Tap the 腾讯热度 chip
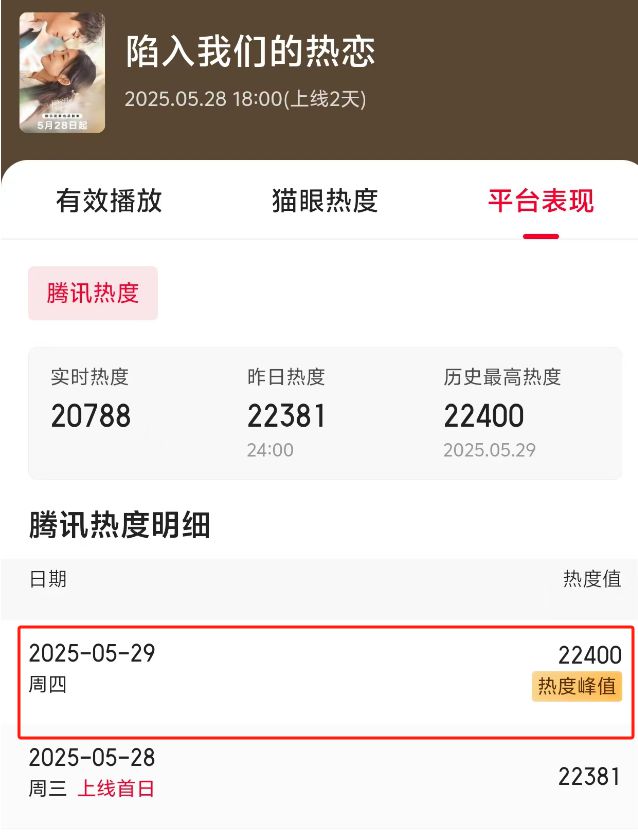 (x=93, y=293)
